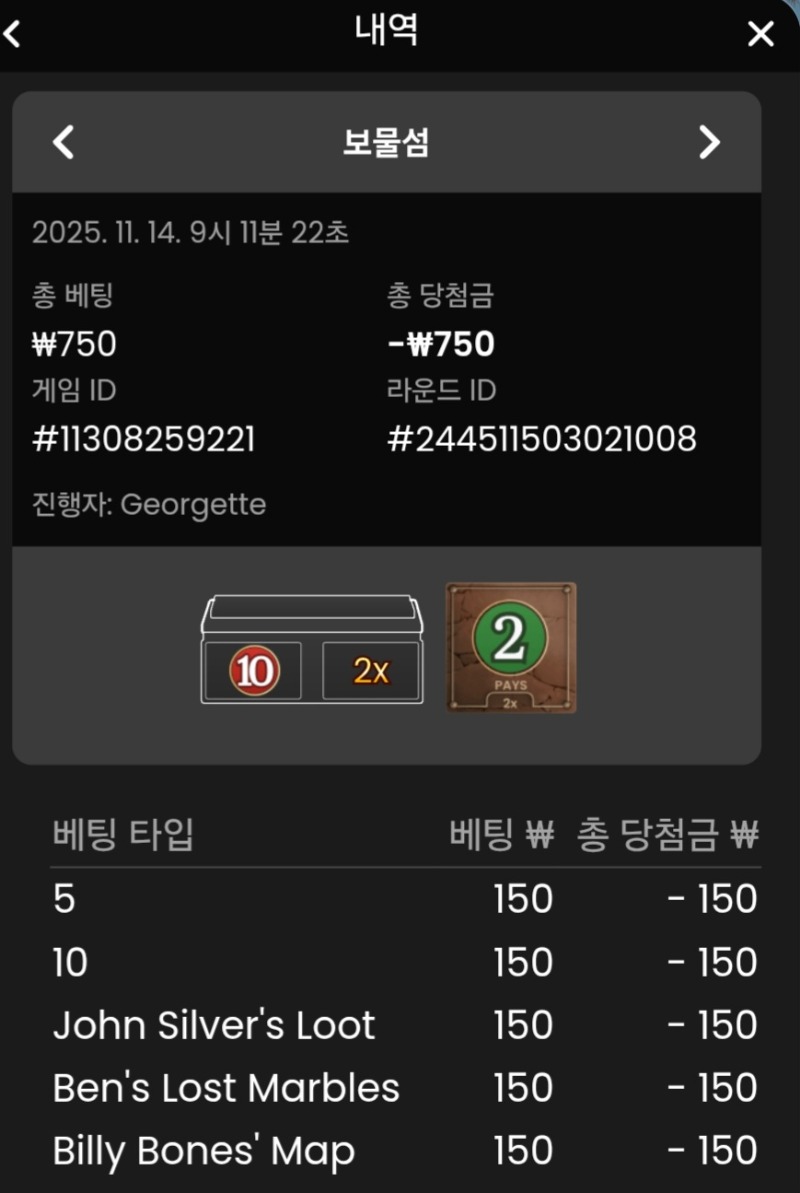This screenshot has height=1193, width=800.
Task: Click the round ID #244511503021008
Action: coord(541,438)
